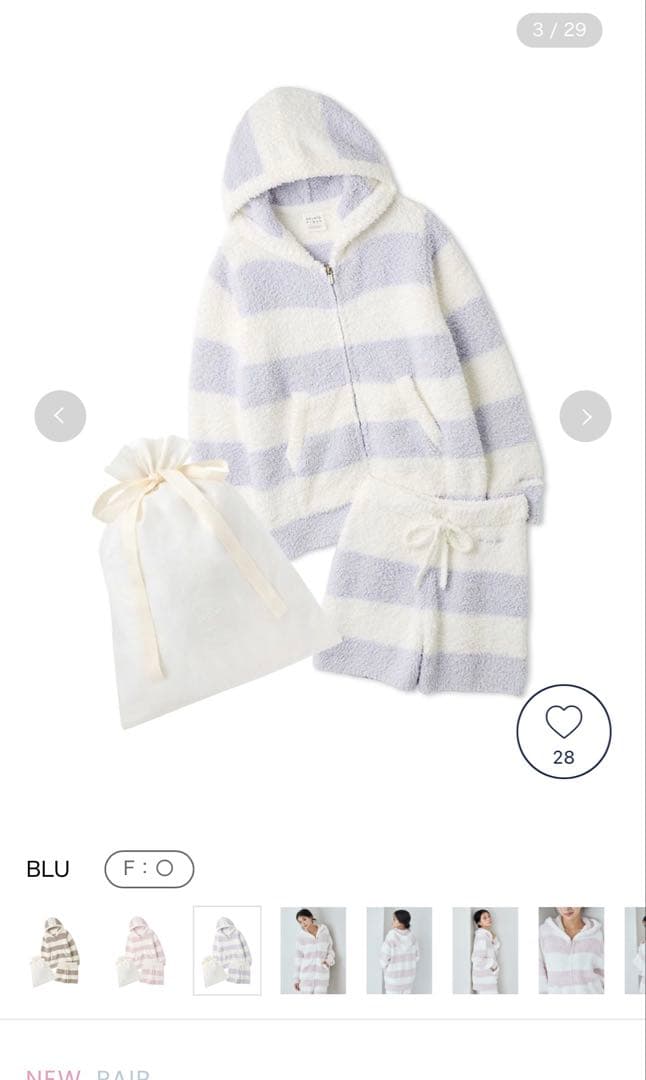
Task: Show the previous product image
Action: click(60, 416)
